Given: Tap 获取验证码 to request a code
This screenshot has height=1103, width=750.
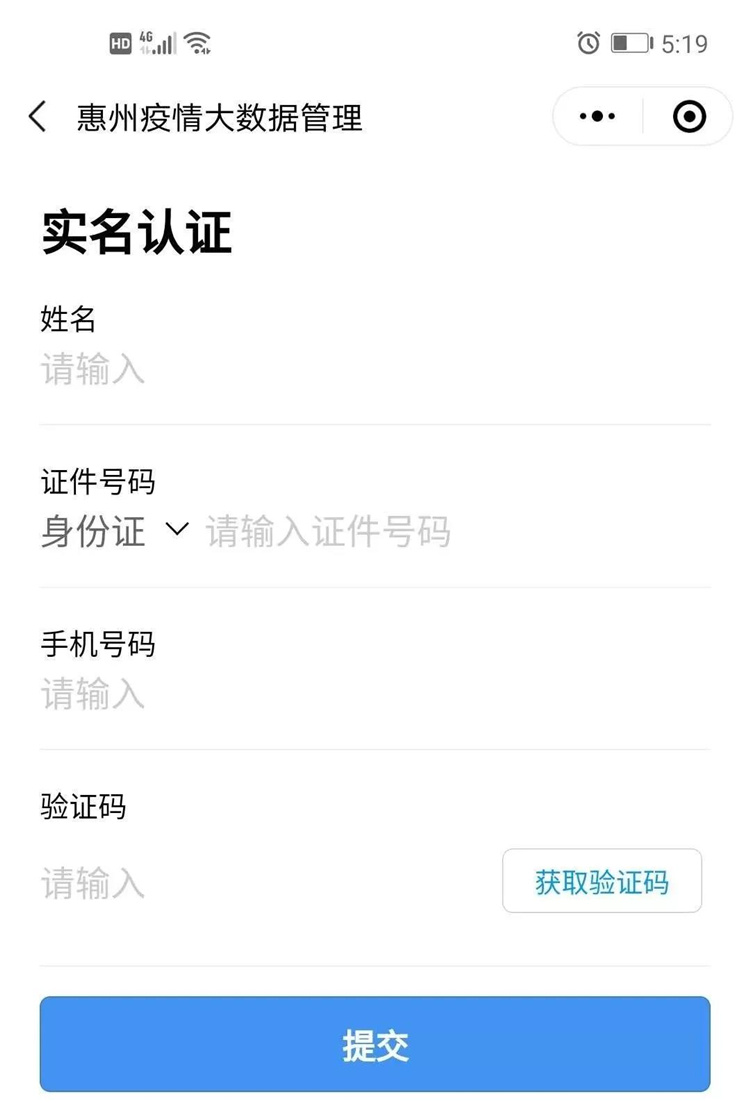Looking at the screenshot, I should [x=602, y=882].
